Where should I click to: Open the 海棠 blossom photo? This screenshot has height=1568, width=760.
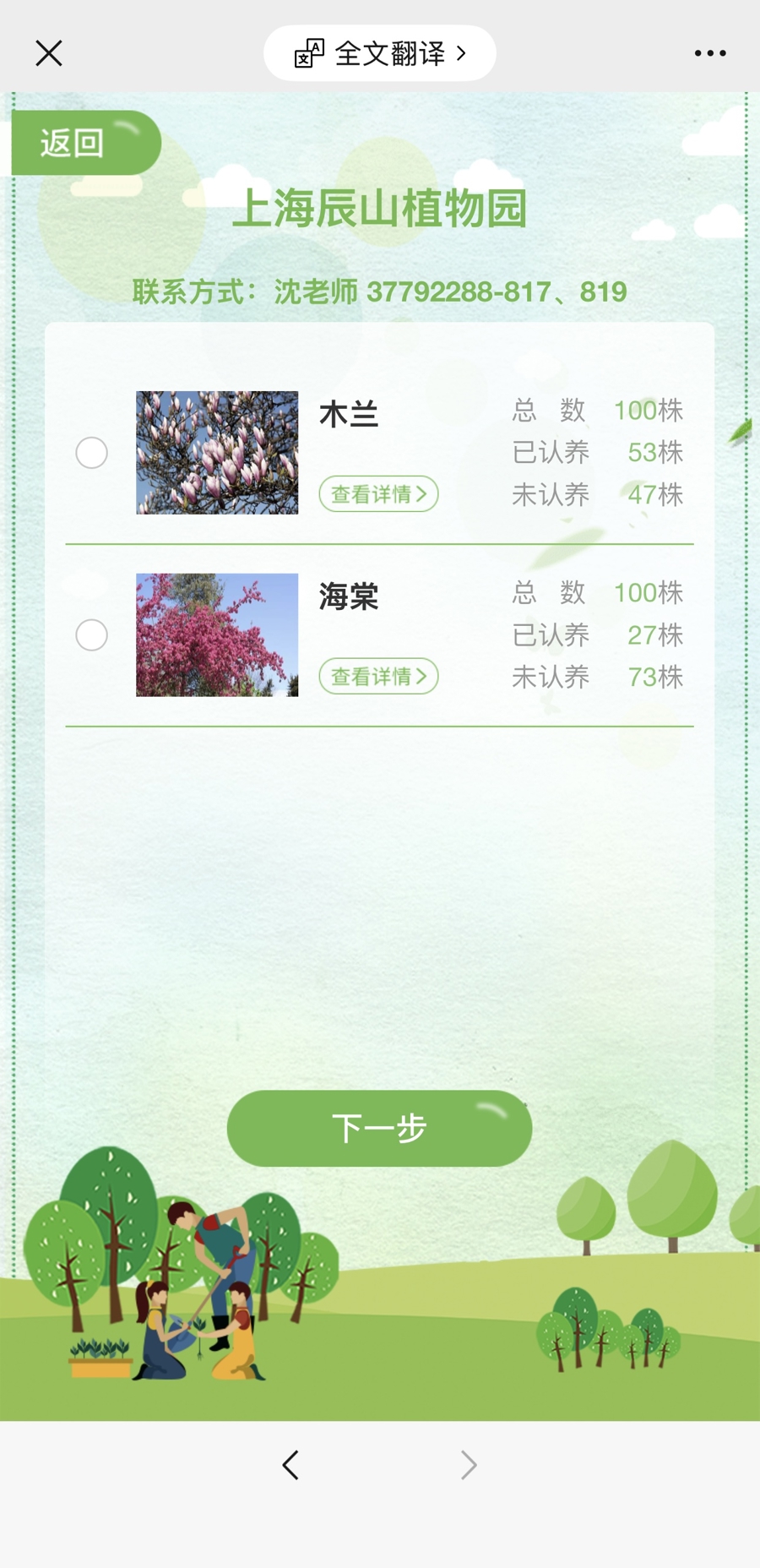tap(217, 635)
